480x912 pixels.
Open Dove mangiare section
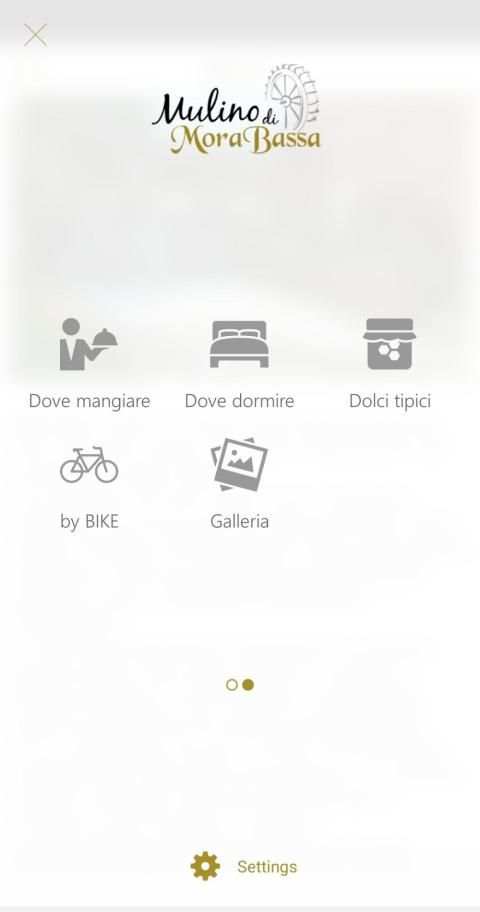point(89,364)
